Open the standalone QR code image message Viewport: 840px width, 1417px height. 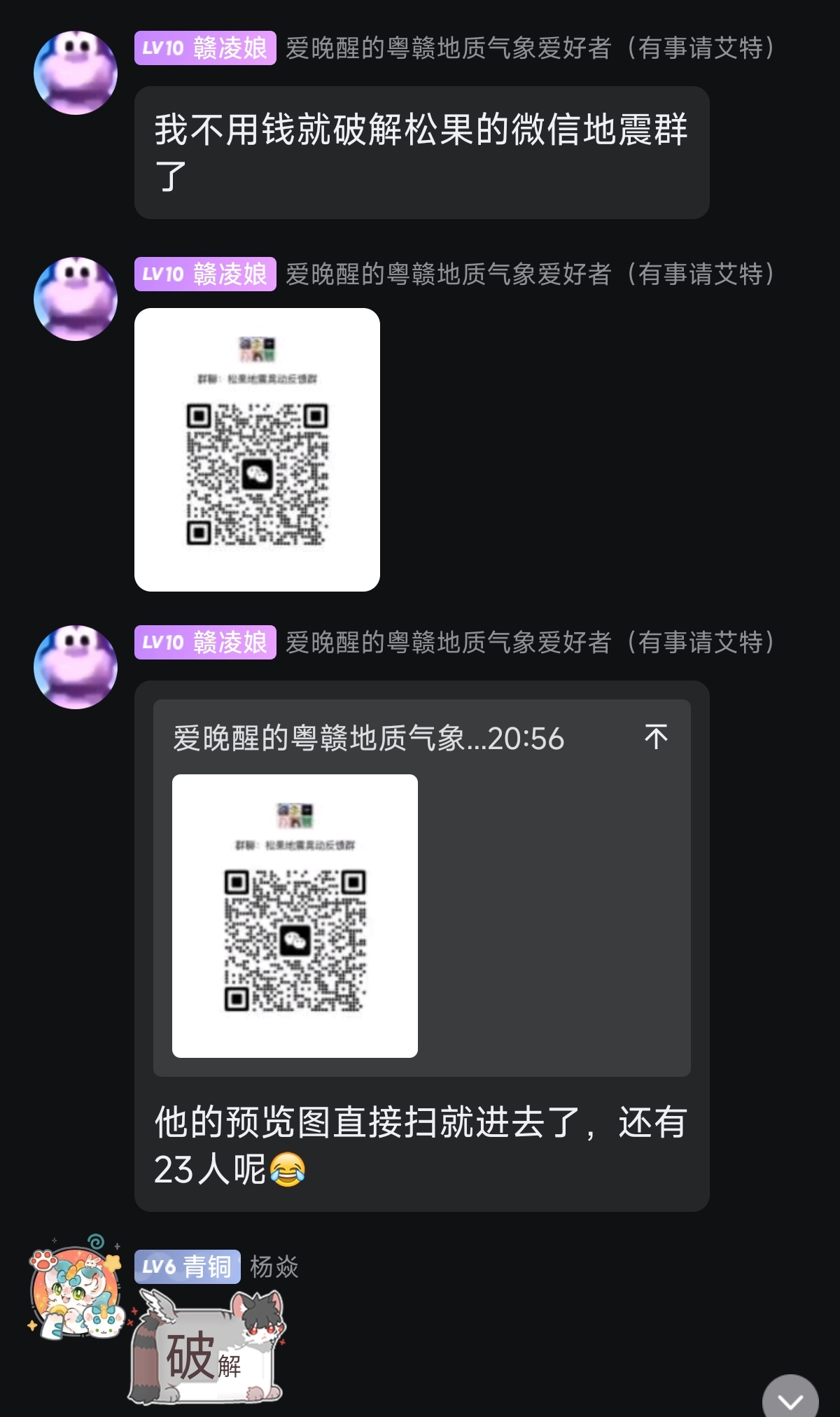257,449
